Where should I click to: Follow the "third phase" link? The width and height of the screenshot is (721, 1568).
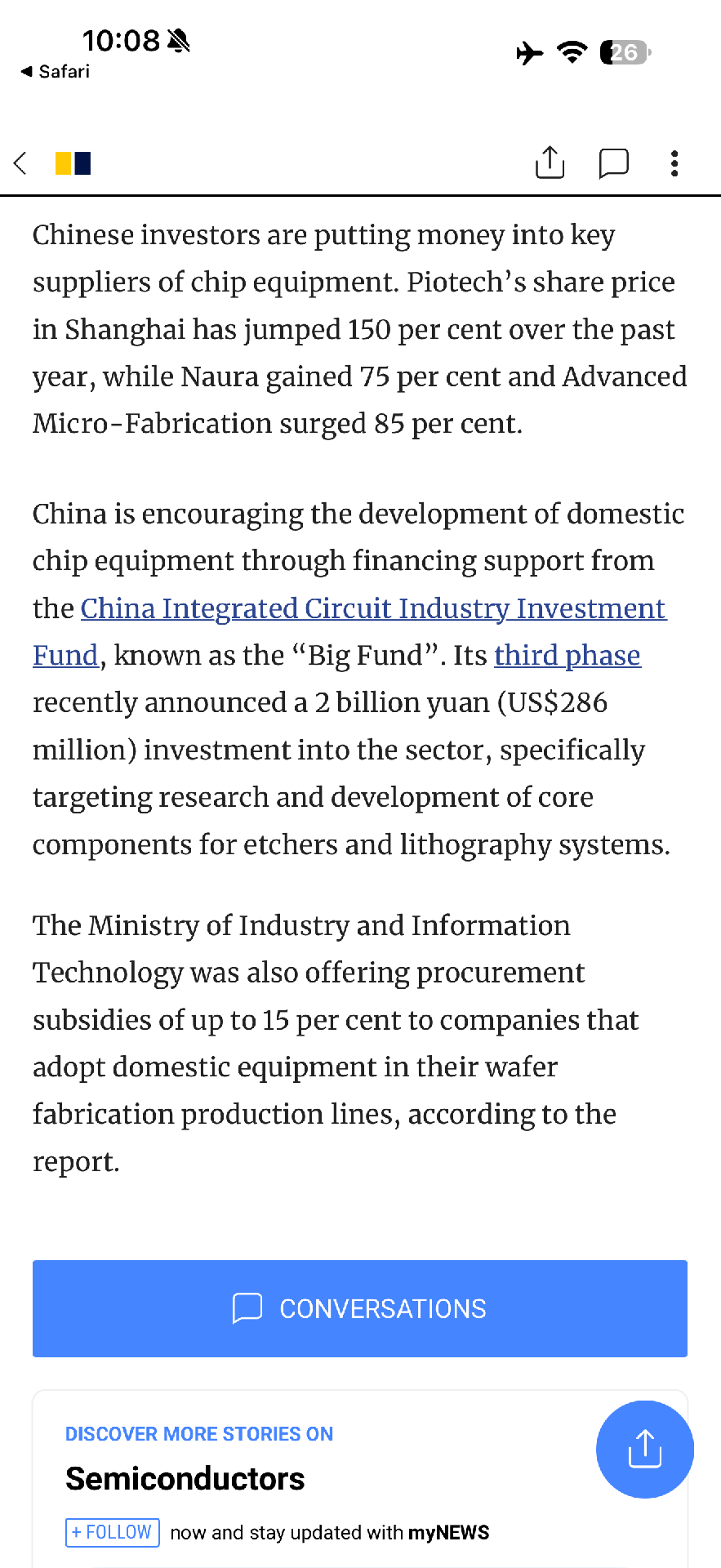pyautogui.click(x=567, y=656)
